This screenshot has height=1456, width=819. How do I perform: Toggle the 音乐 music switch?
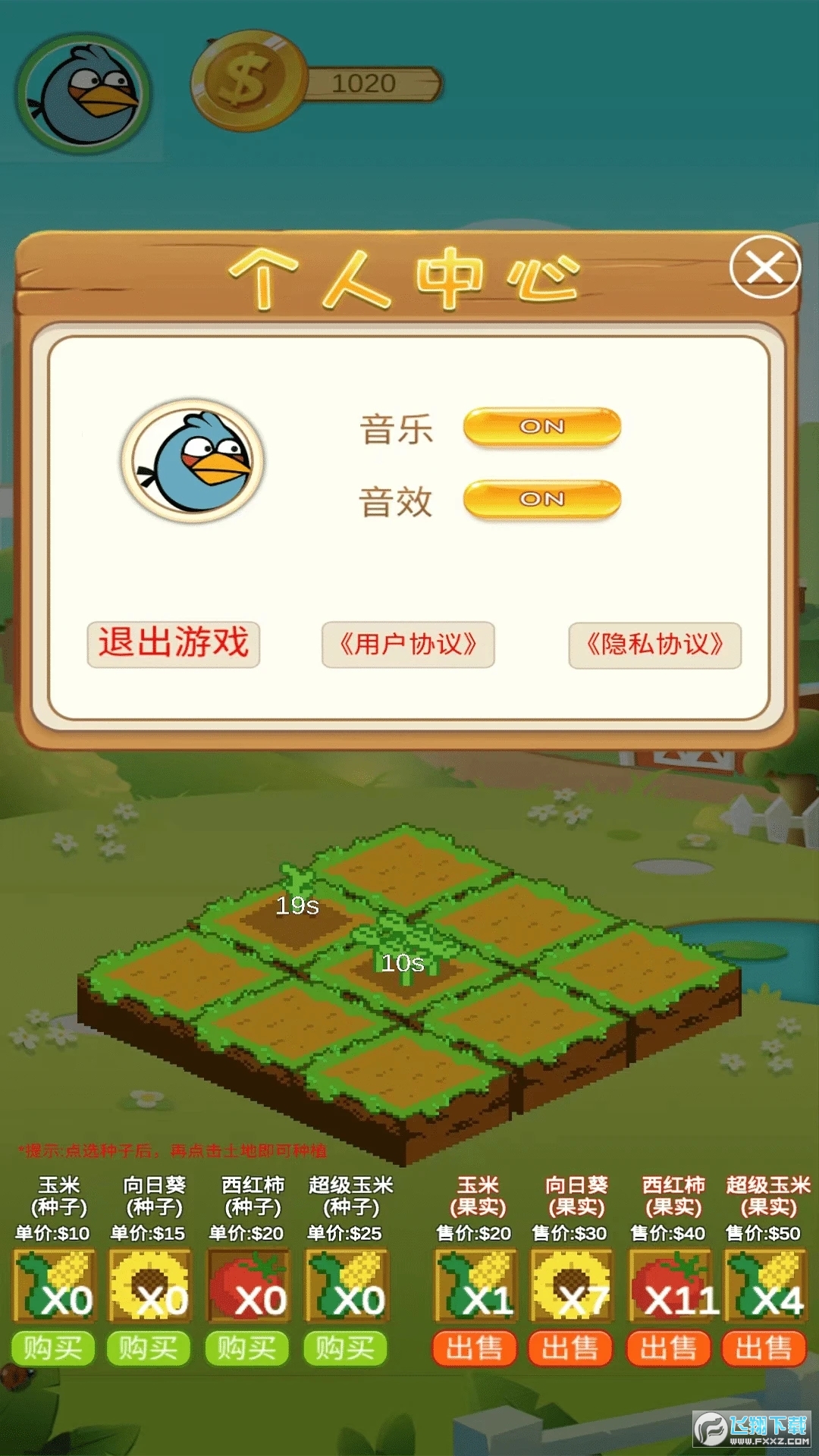click(541, 427)
